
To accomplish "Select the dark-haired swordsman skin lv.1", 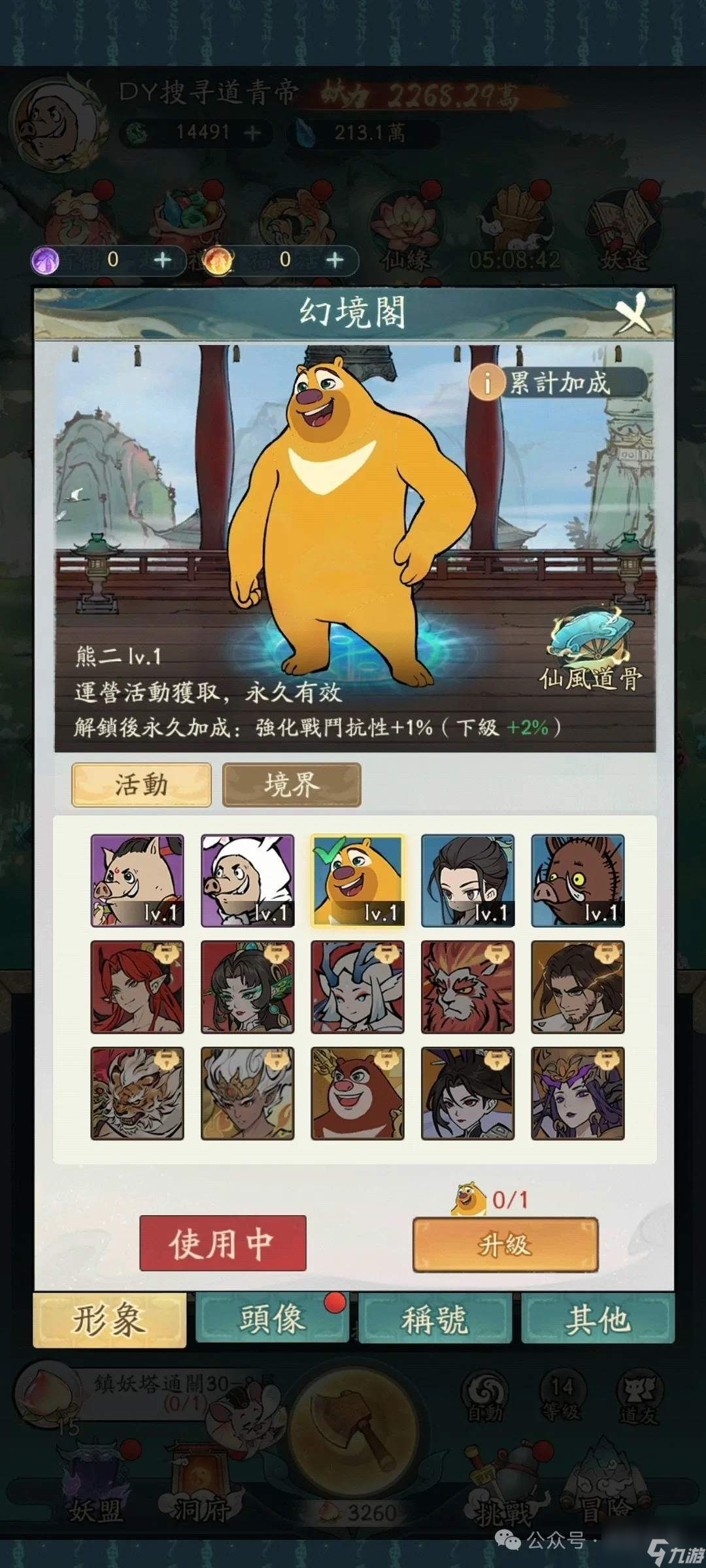I will coord(467,880).
